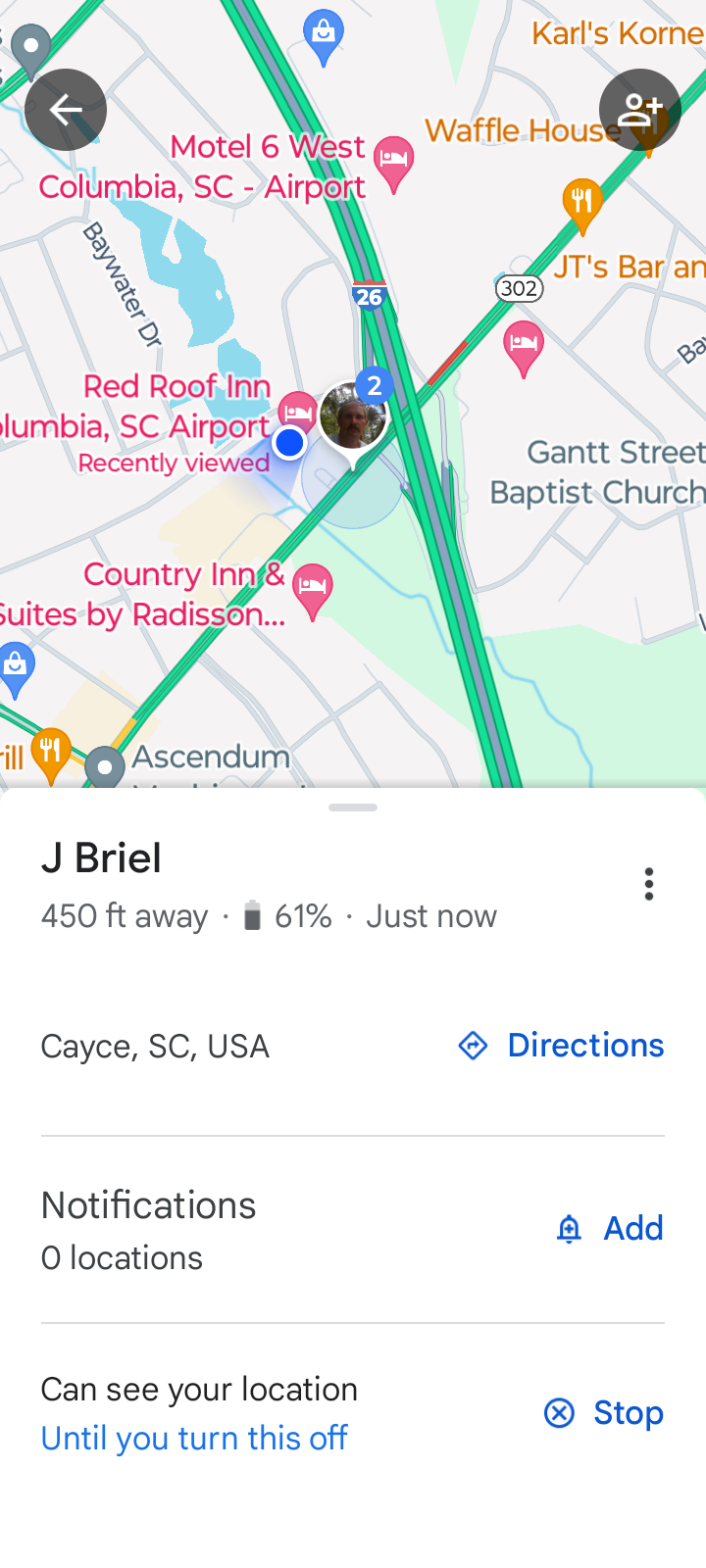
Task: Get directions to J Briel
Action: pyautogui.click(x=562, y=1046)
